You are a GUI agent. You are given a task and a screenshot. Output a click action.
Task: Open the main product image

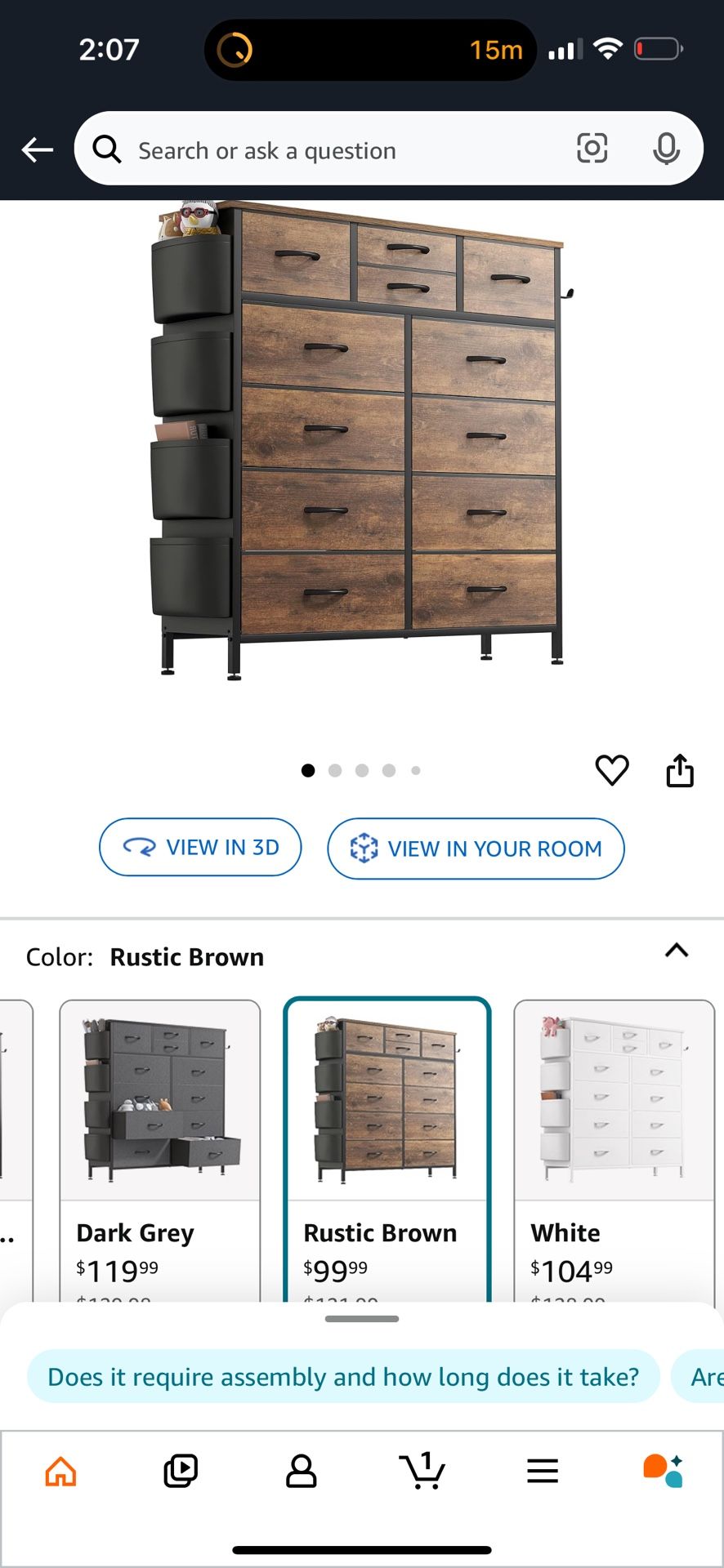pos(360,441)
